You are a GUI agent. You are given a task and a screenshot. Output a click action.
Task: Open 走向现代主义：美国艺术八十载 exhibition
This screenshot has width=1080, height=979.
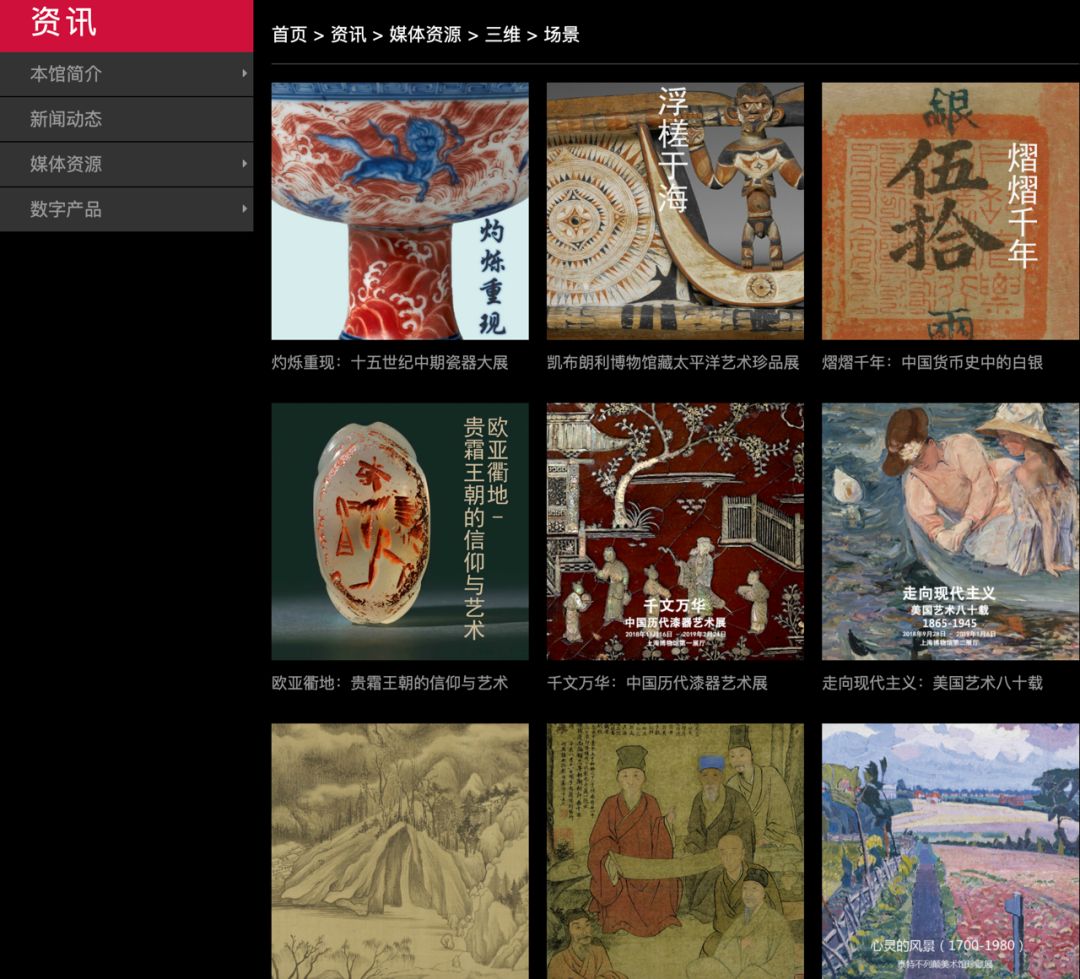pyautogui.click(x=950, y=531)
